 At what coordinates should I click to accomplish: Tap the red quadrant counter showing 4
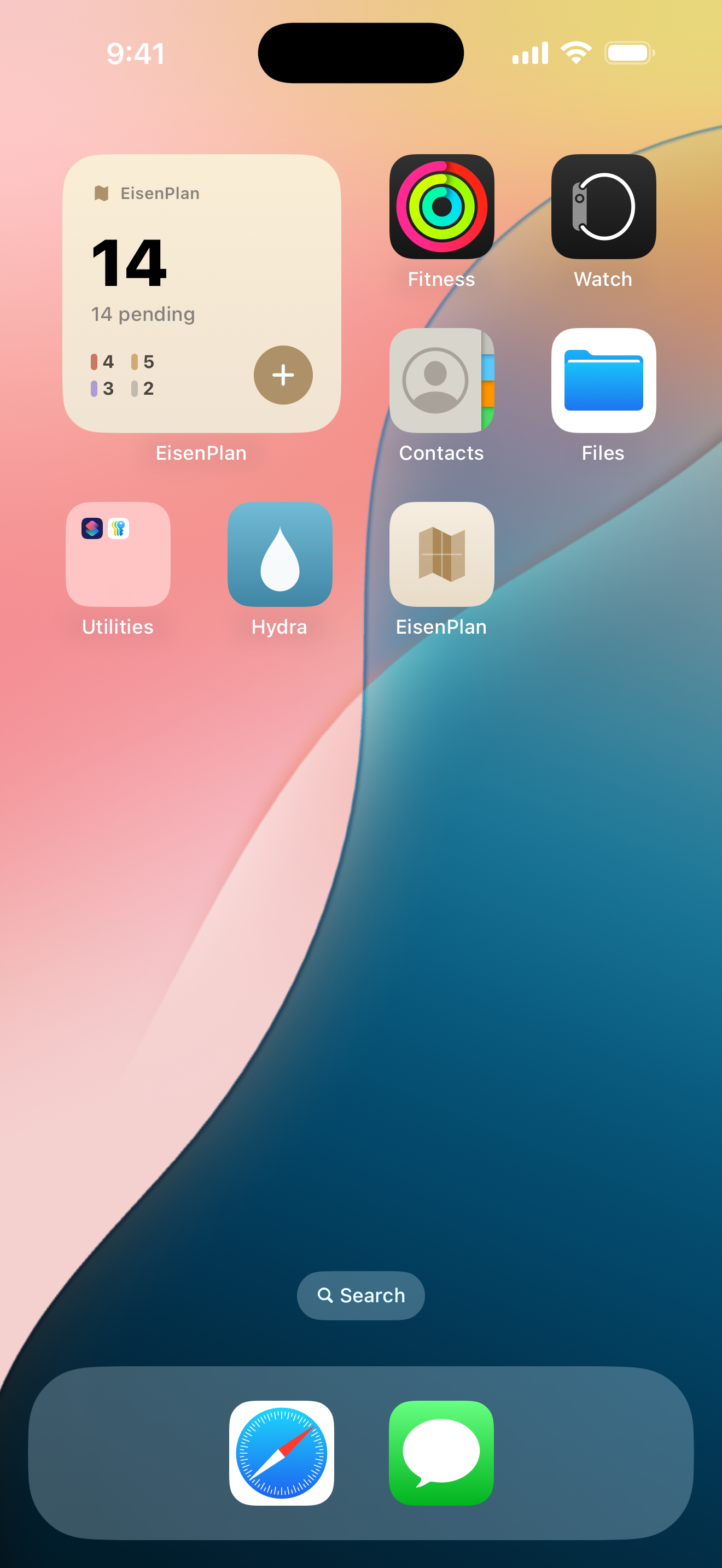pos(102,361)
